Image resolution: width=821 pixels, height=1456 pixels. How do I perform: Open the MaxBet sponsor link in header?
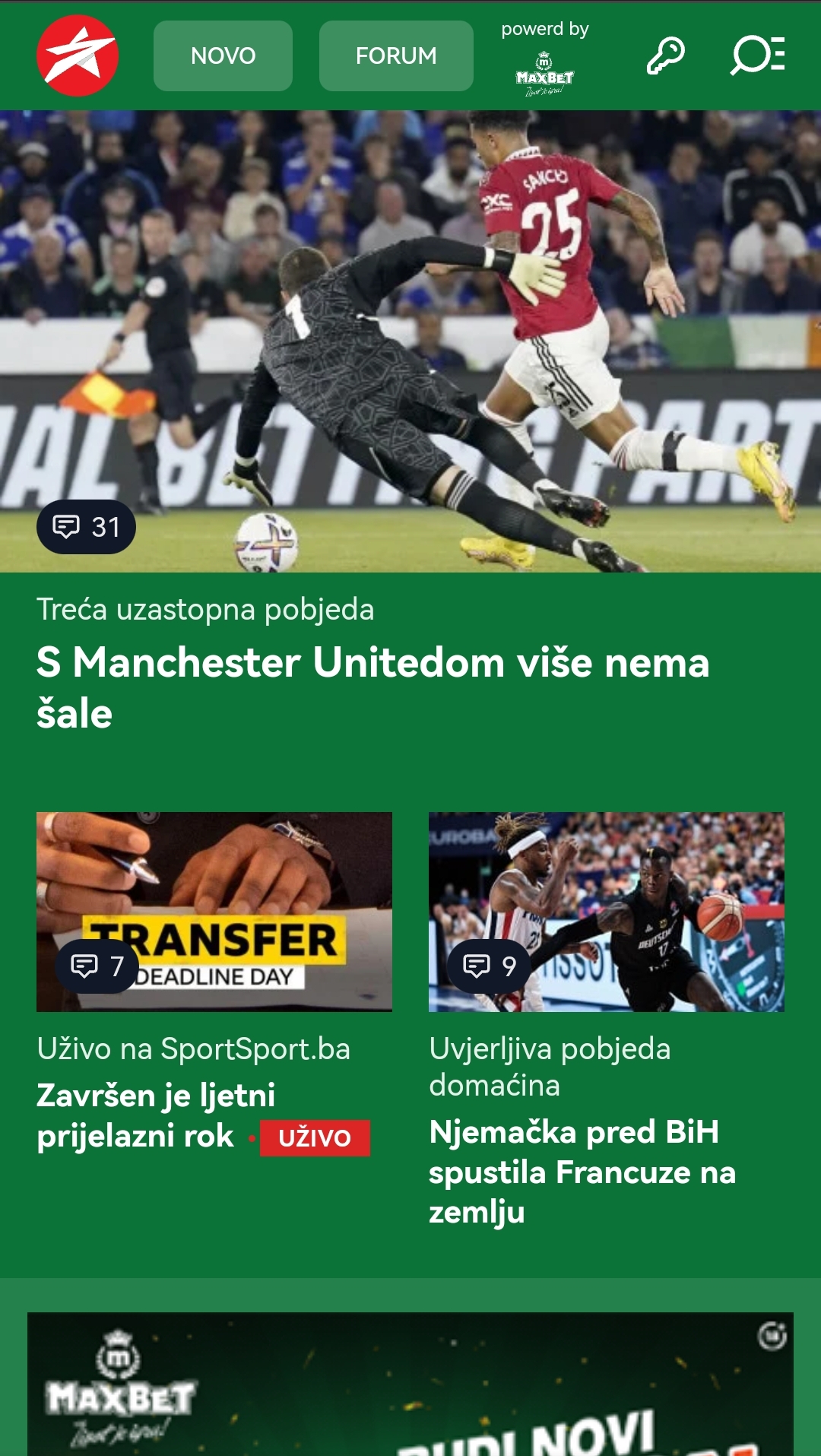[x=544, y=74]
